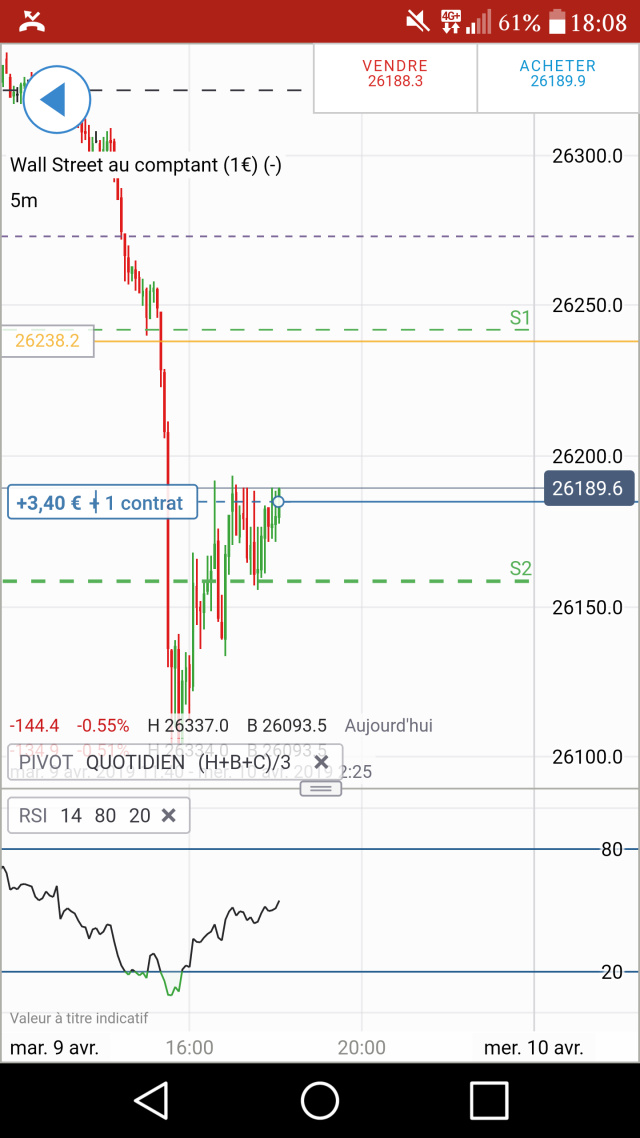The height and width of the screenshot is (1138, 640).
Task: Remove the PIVOT QUOTIDIEN indicator
Action: 321,763
